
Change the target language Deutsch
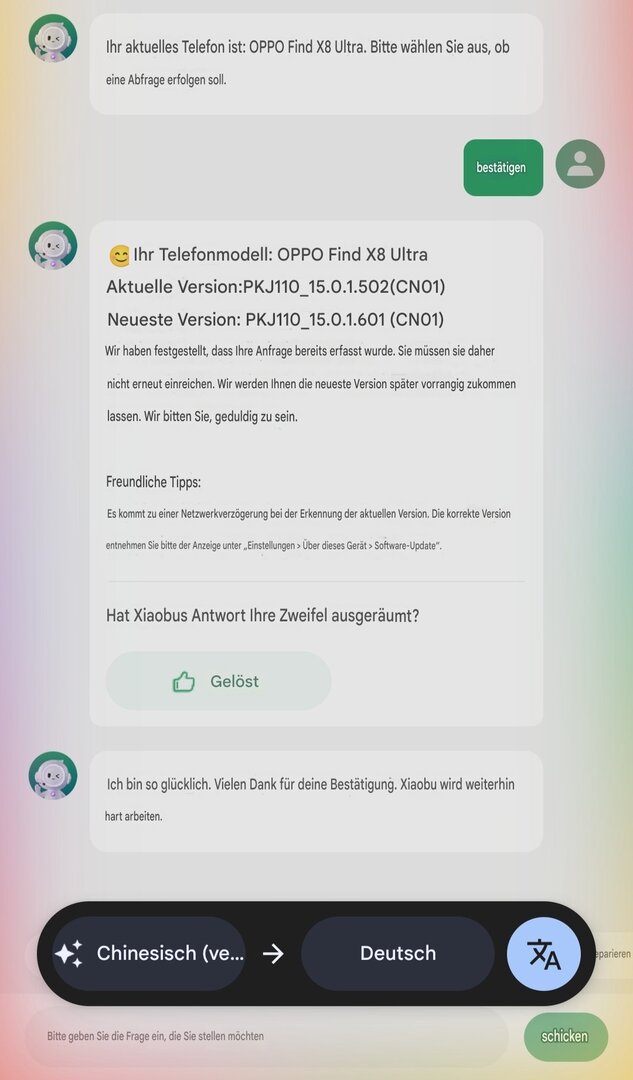397,954
